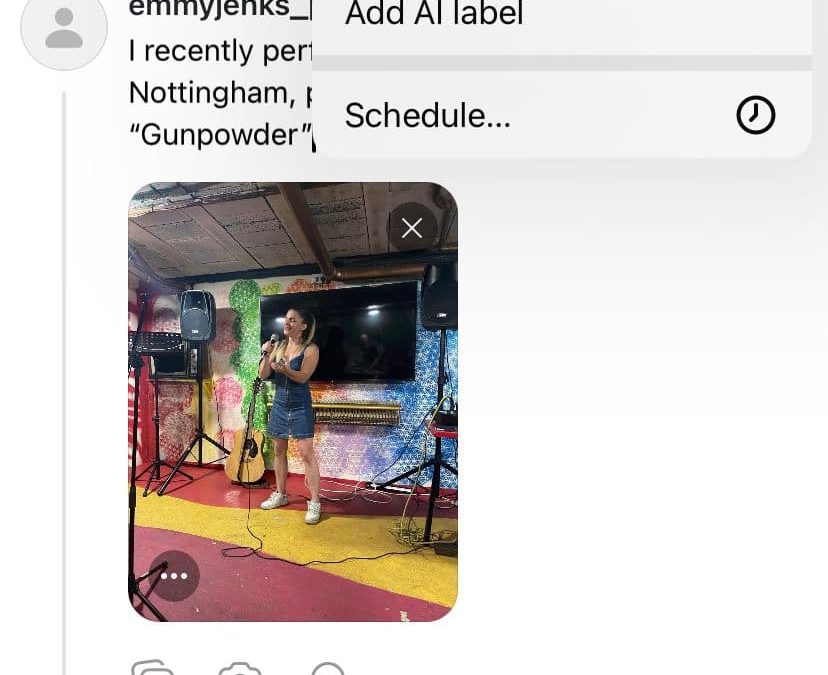Open the camera attachment icon
828x675 pixels.
click(239, 668)
